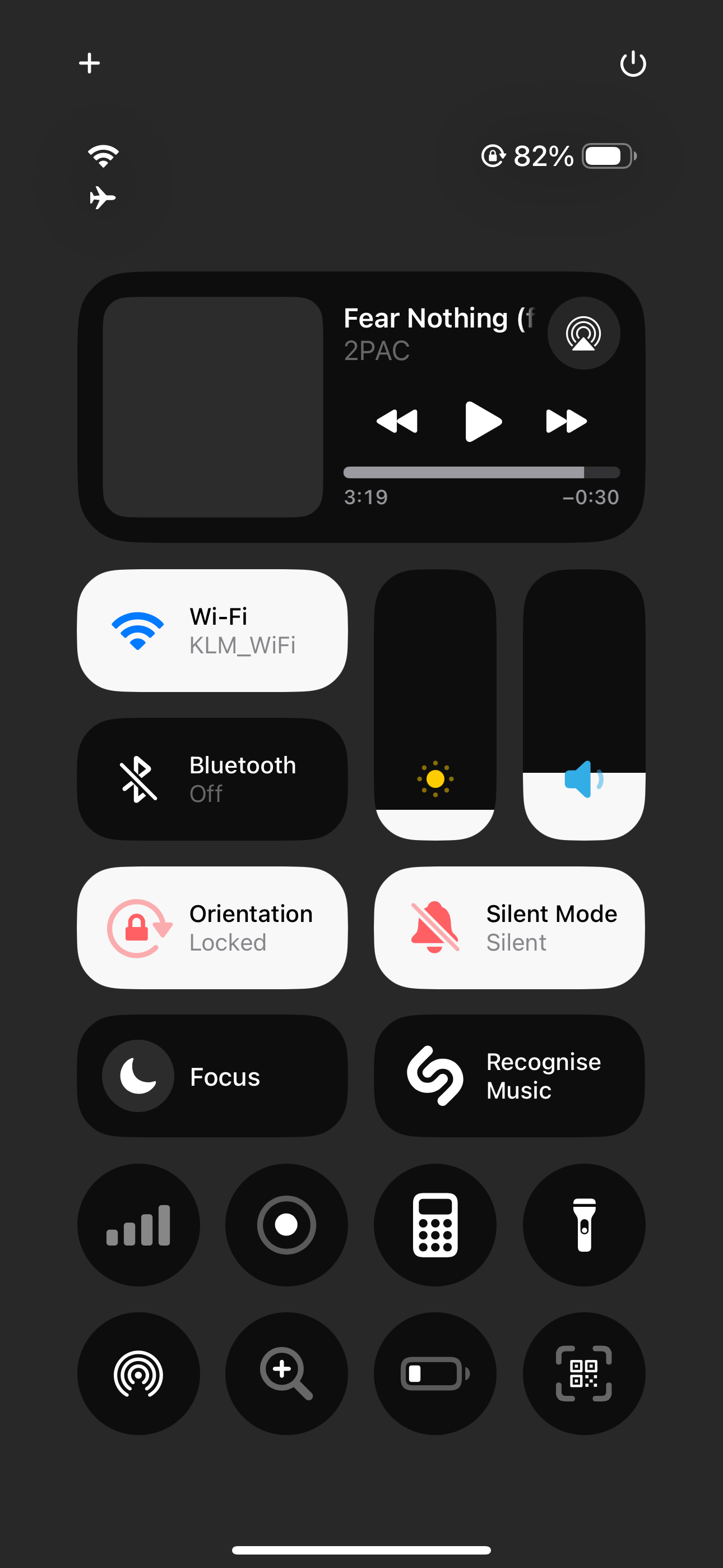Open AirPlay audio output options
Screen dimensions: 723x1568
(583, 334)
